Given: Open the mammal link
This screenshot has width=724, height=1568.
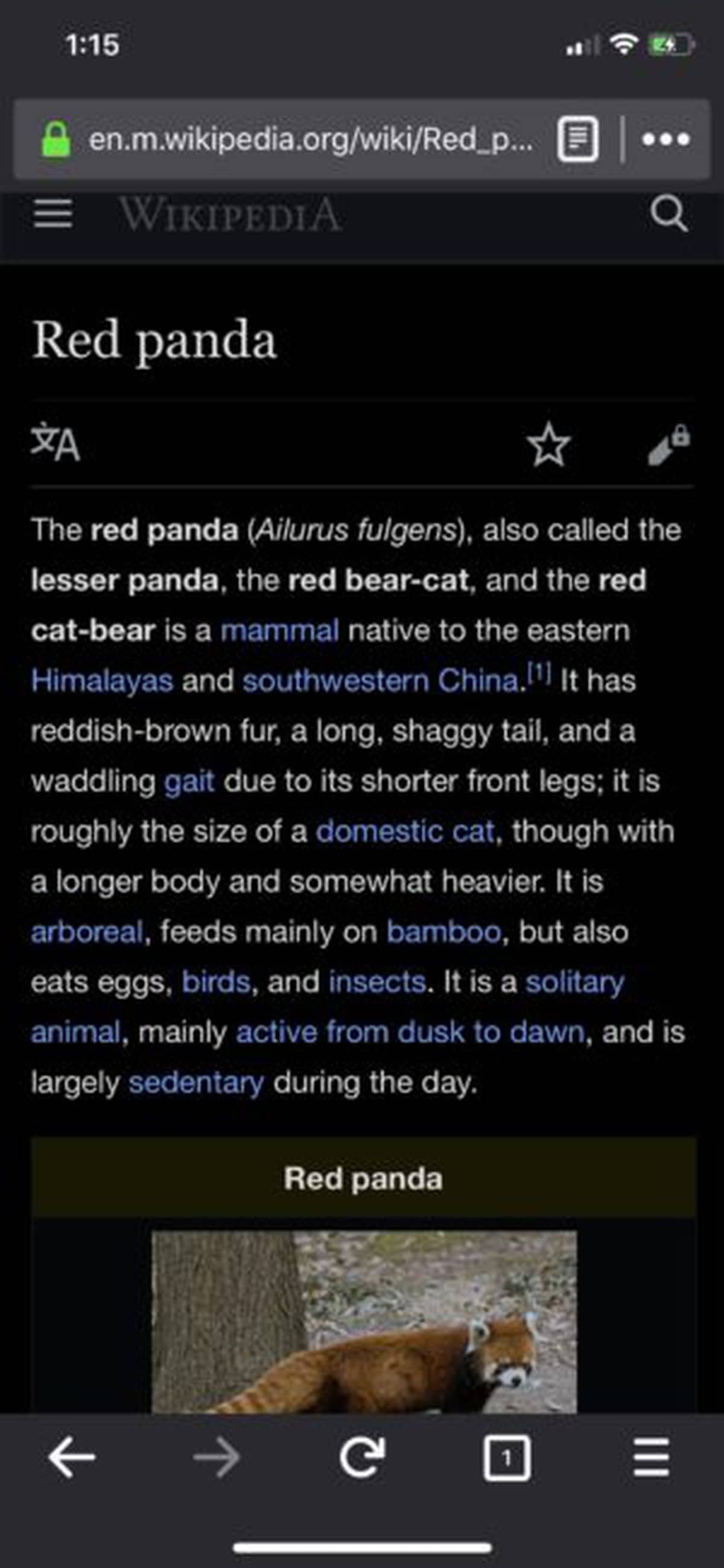Looking at the screenshot, I should pos(279,630).
